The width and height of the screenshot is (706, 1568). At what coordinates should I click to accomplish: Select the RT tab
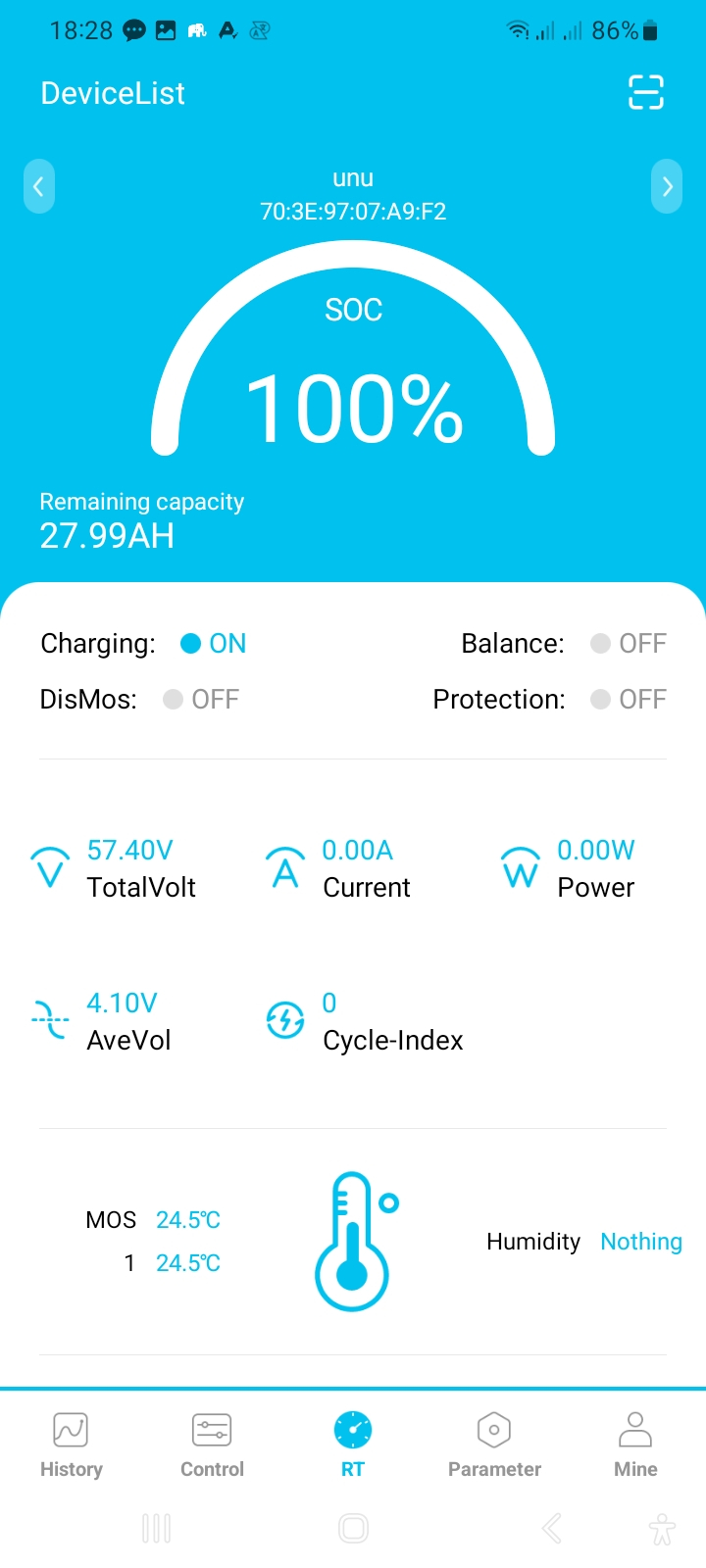(353, 1445)
